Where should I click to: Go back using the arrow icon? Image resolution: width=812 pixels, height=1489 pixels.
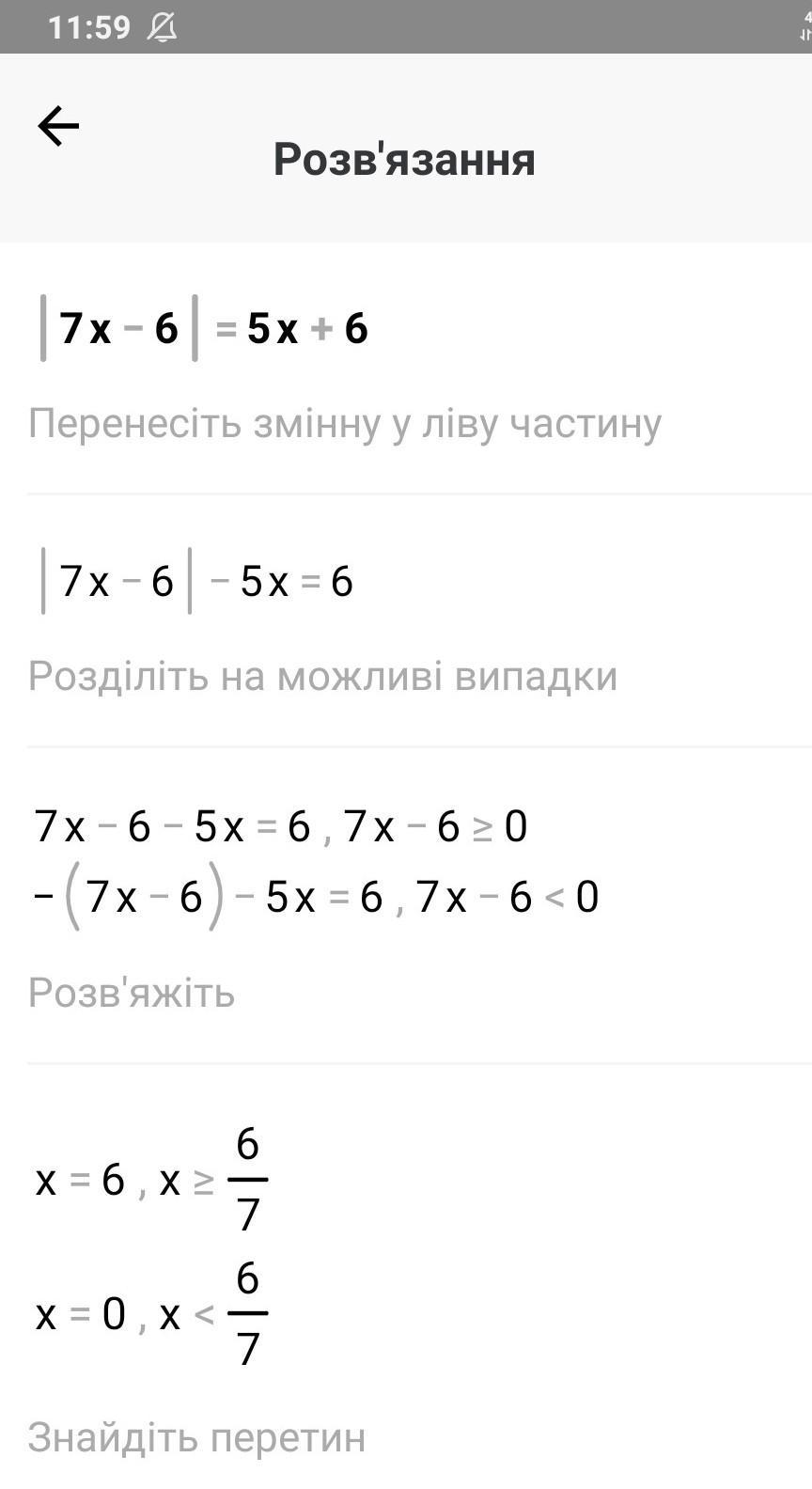58,126
